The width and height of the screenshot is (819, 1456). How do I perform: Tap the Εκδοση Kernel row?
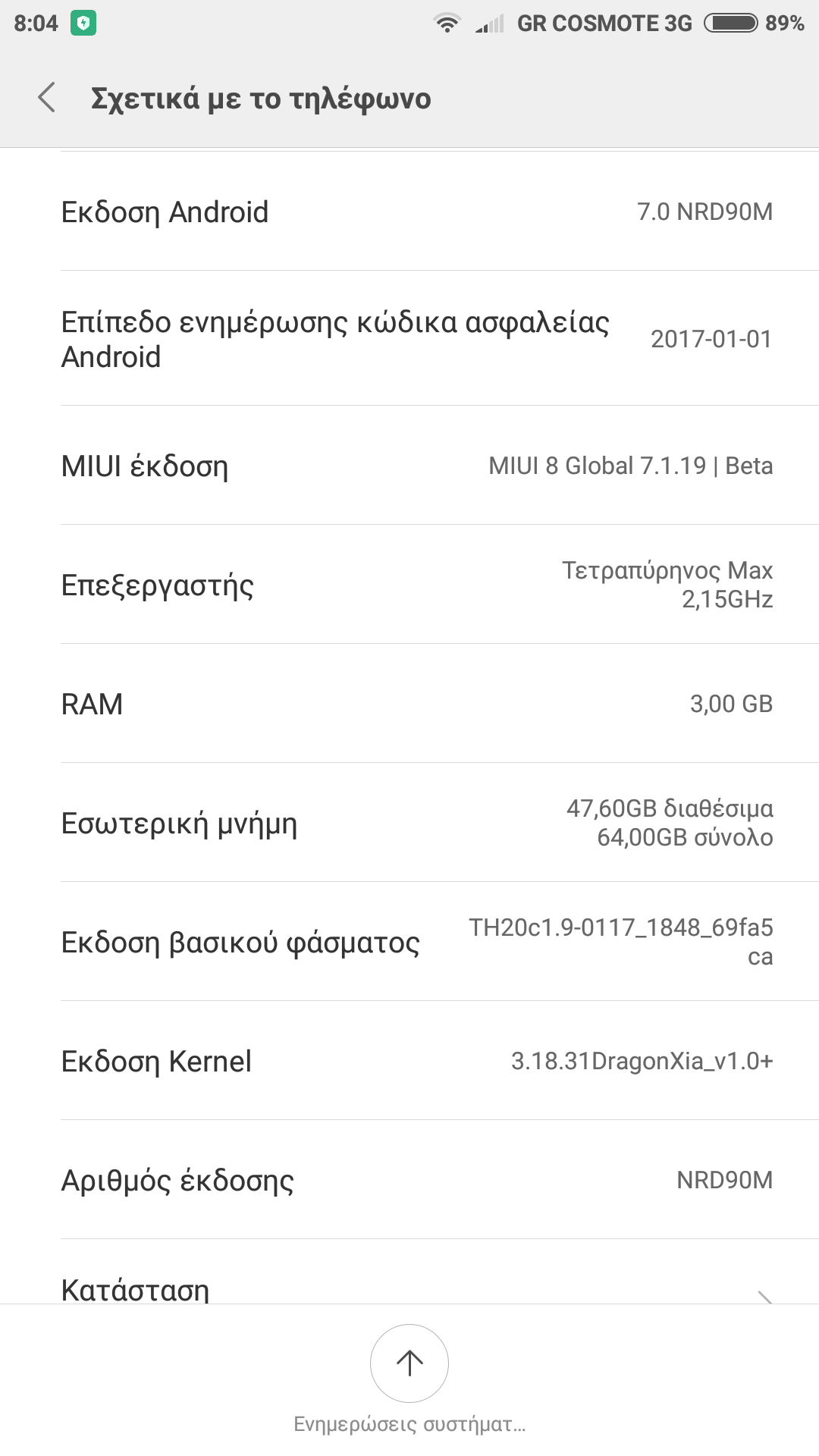click(409, 1061)
